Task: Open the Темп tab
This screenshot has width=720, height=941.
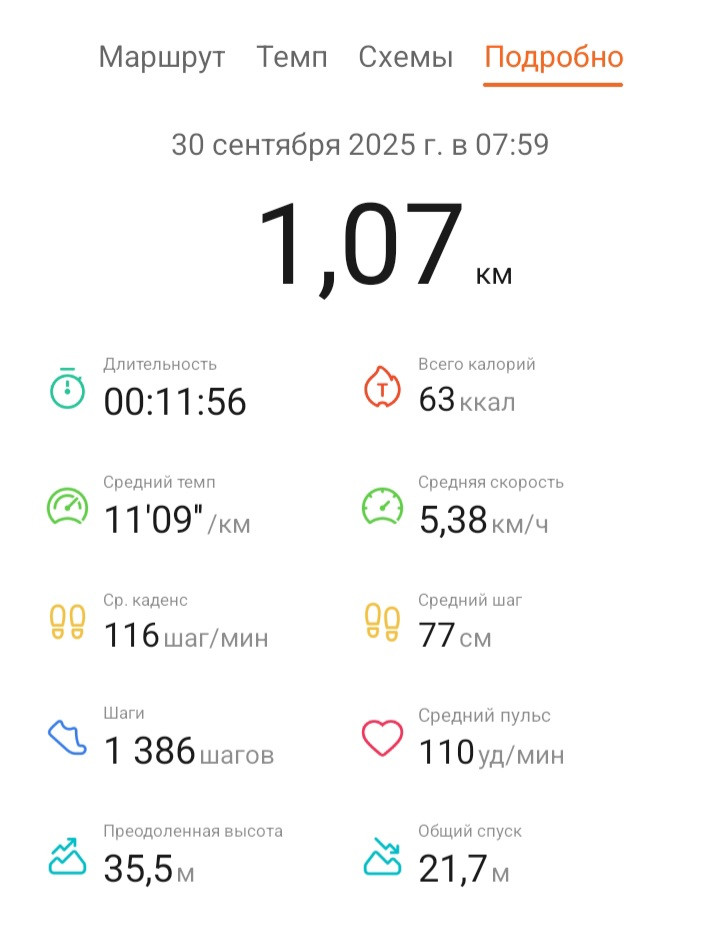Action: pos(292,58)
